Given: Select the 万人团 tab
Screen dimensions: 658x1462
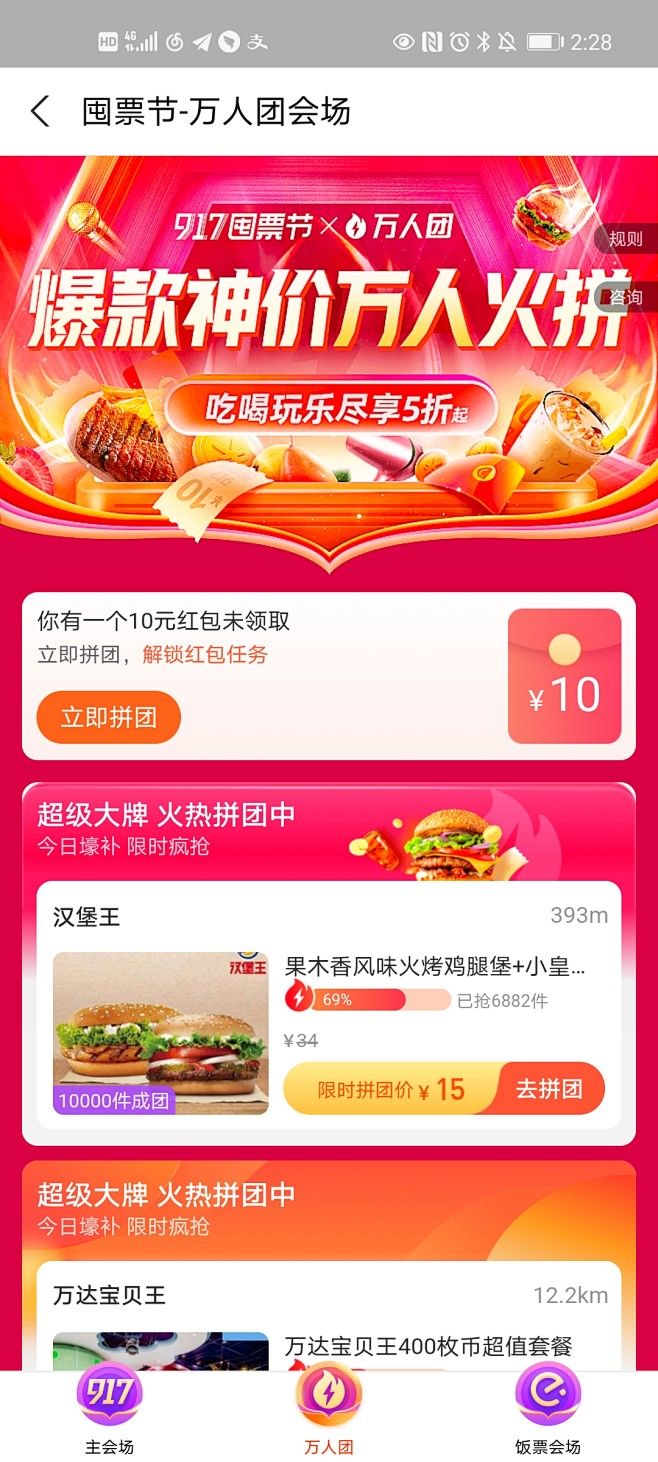Looking at the screenshot, I should point(329,1408).
